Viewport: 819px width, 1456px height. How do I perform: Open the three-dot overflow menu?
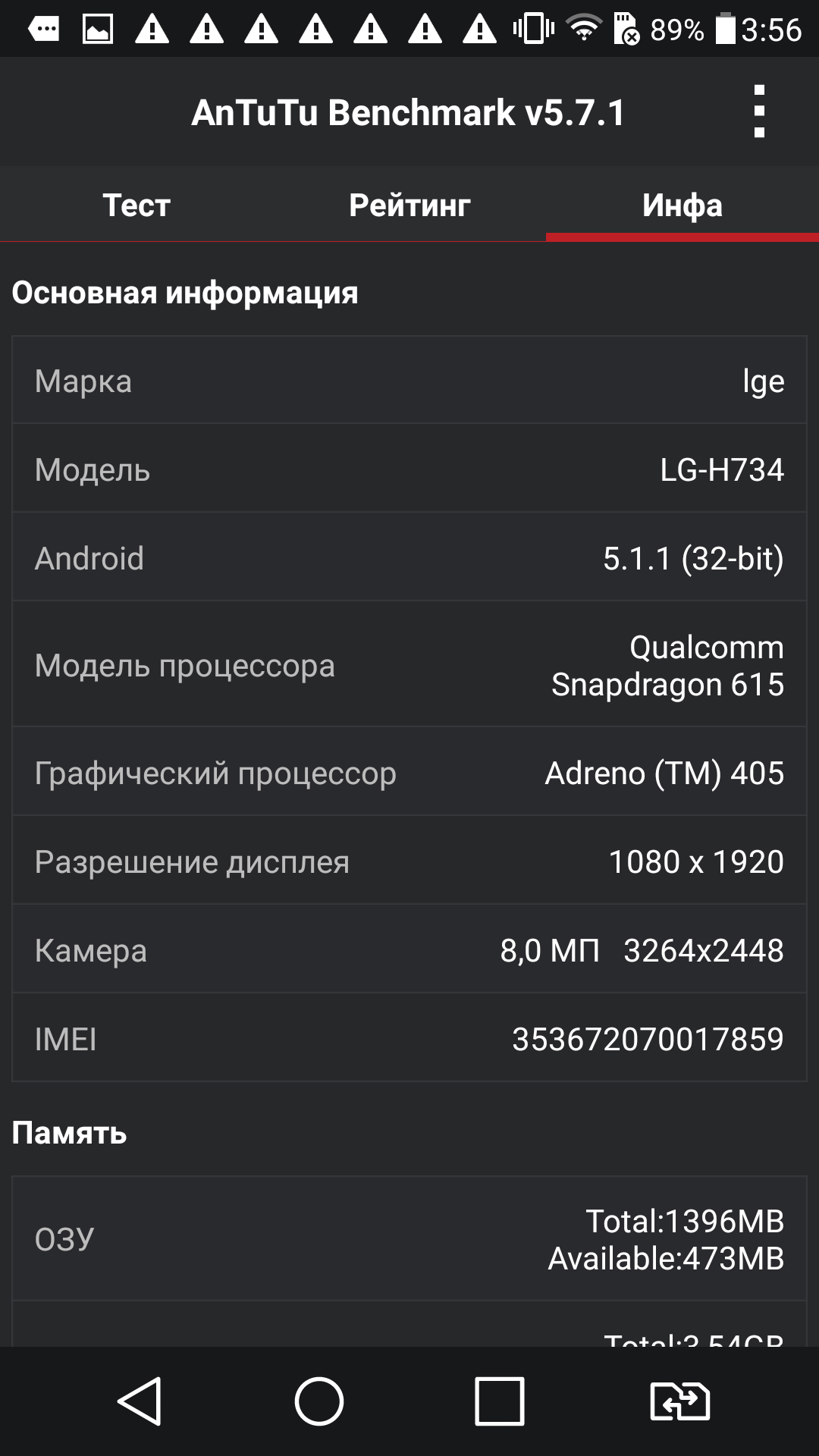[x=759, y=111]
